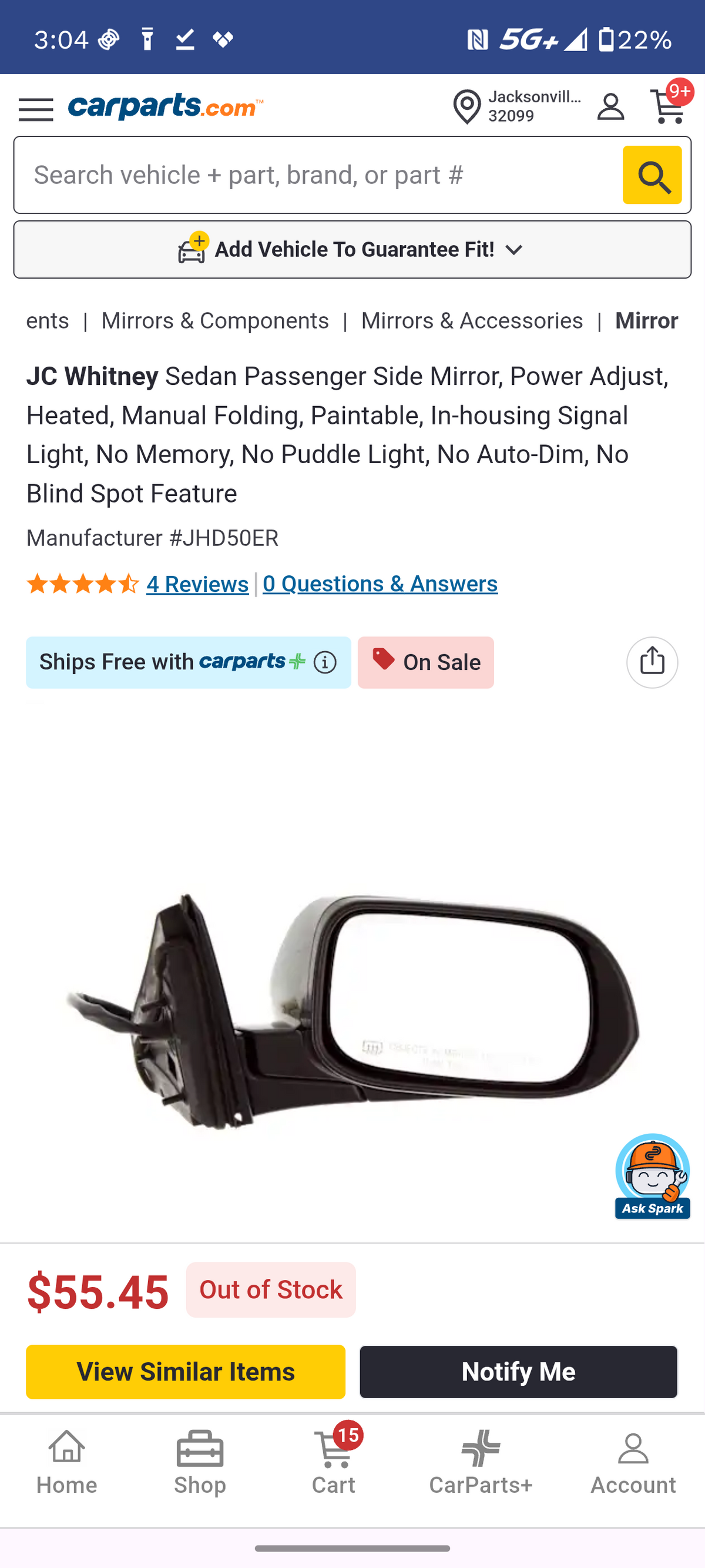
Task: Switch to the Shop tab
Action: click(200, 1463)
